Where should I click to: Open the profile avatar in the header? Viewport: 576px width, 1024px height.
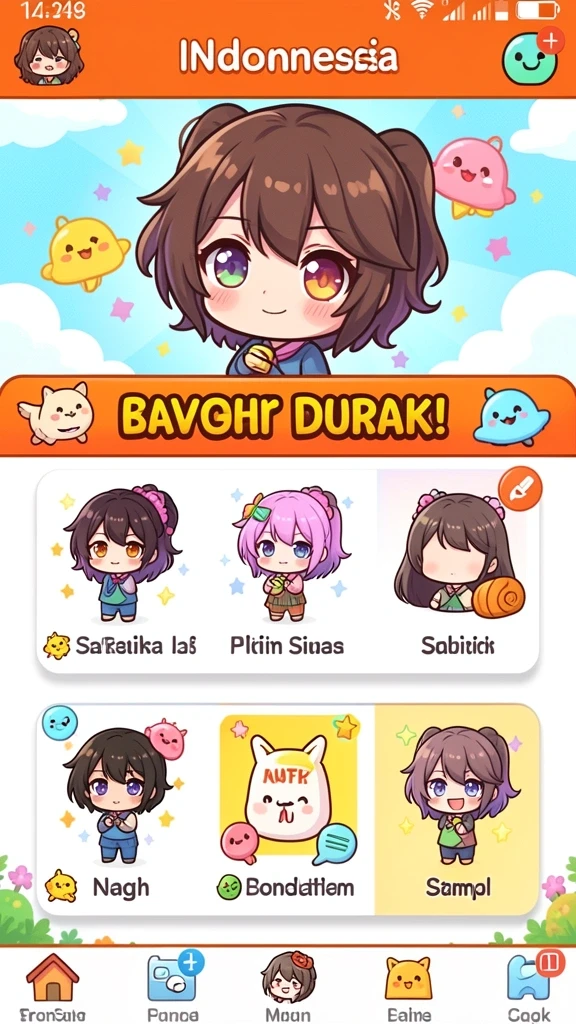[47, 56]
